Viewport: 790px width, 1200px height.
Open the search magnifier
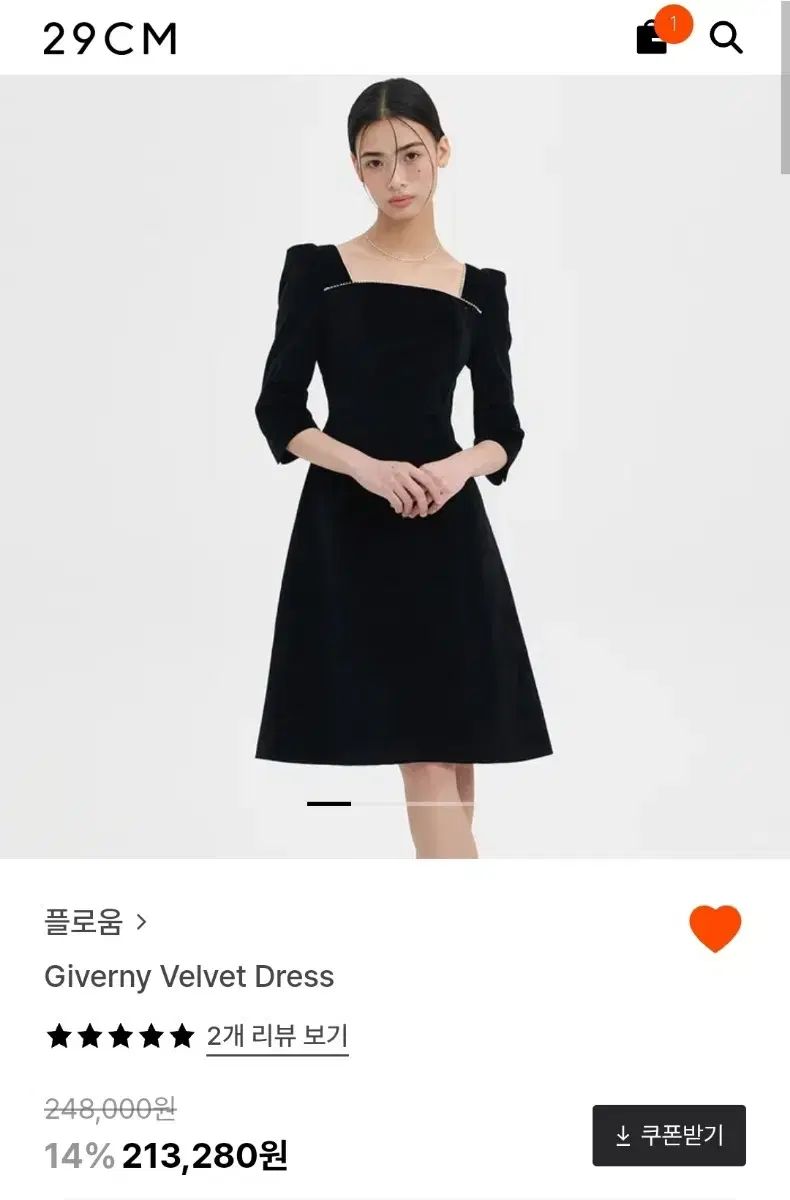[x=726, y=38]
